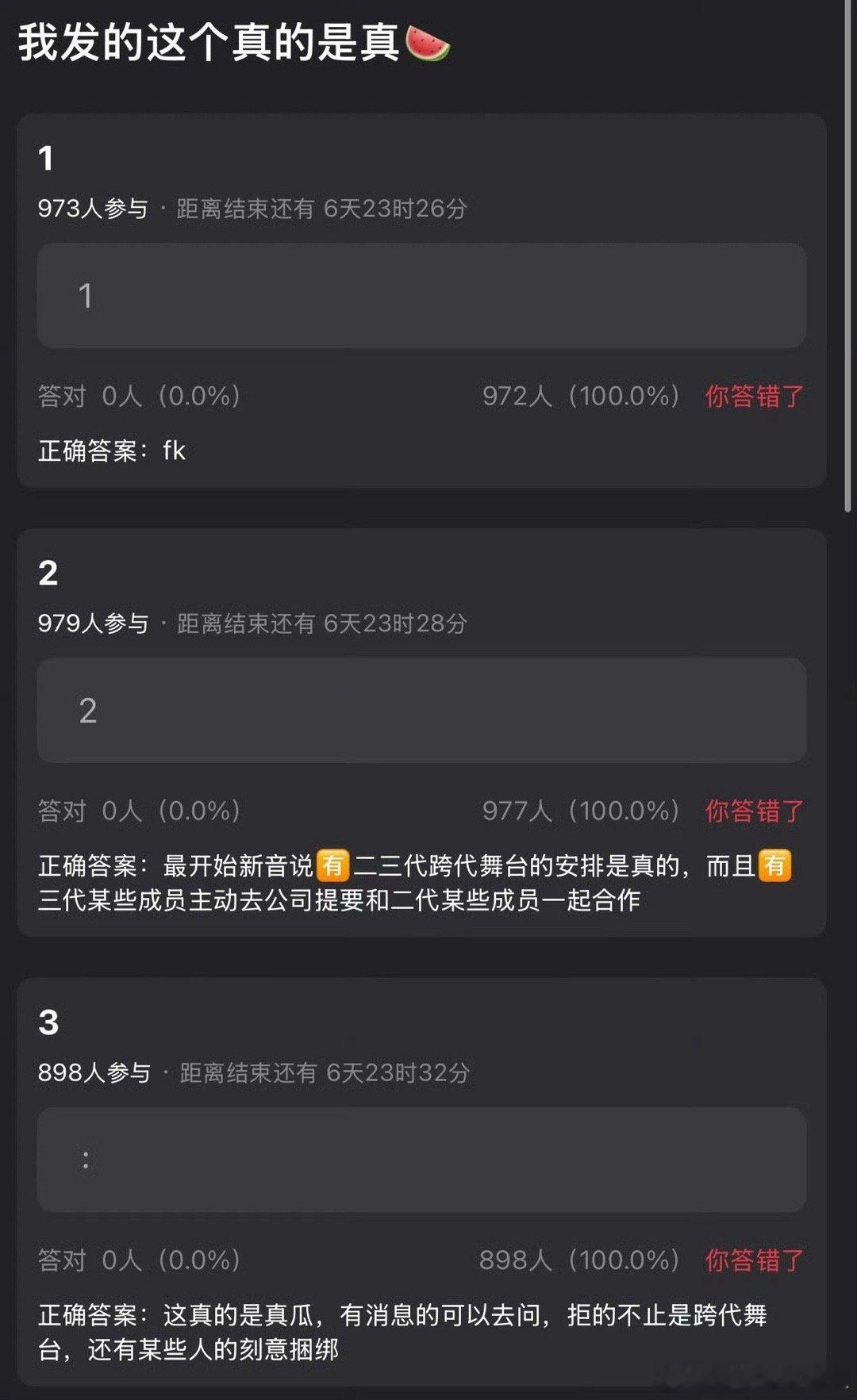Click the bold number 2 question heading
This screenshot has height=1400, width=857.
[48, 570]
